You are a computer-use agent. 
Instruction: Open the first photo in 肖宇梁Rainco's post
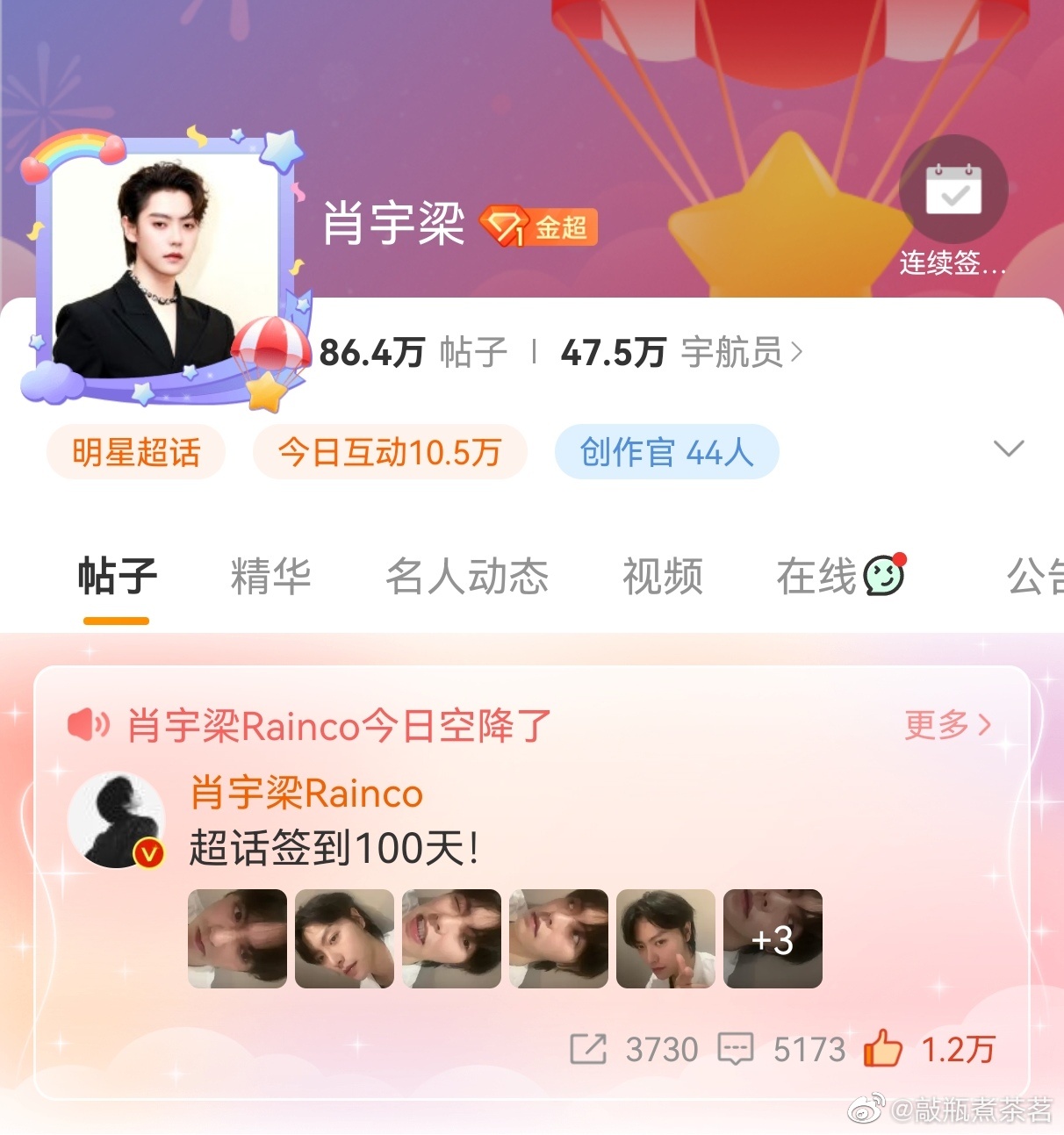click(237, 938)
